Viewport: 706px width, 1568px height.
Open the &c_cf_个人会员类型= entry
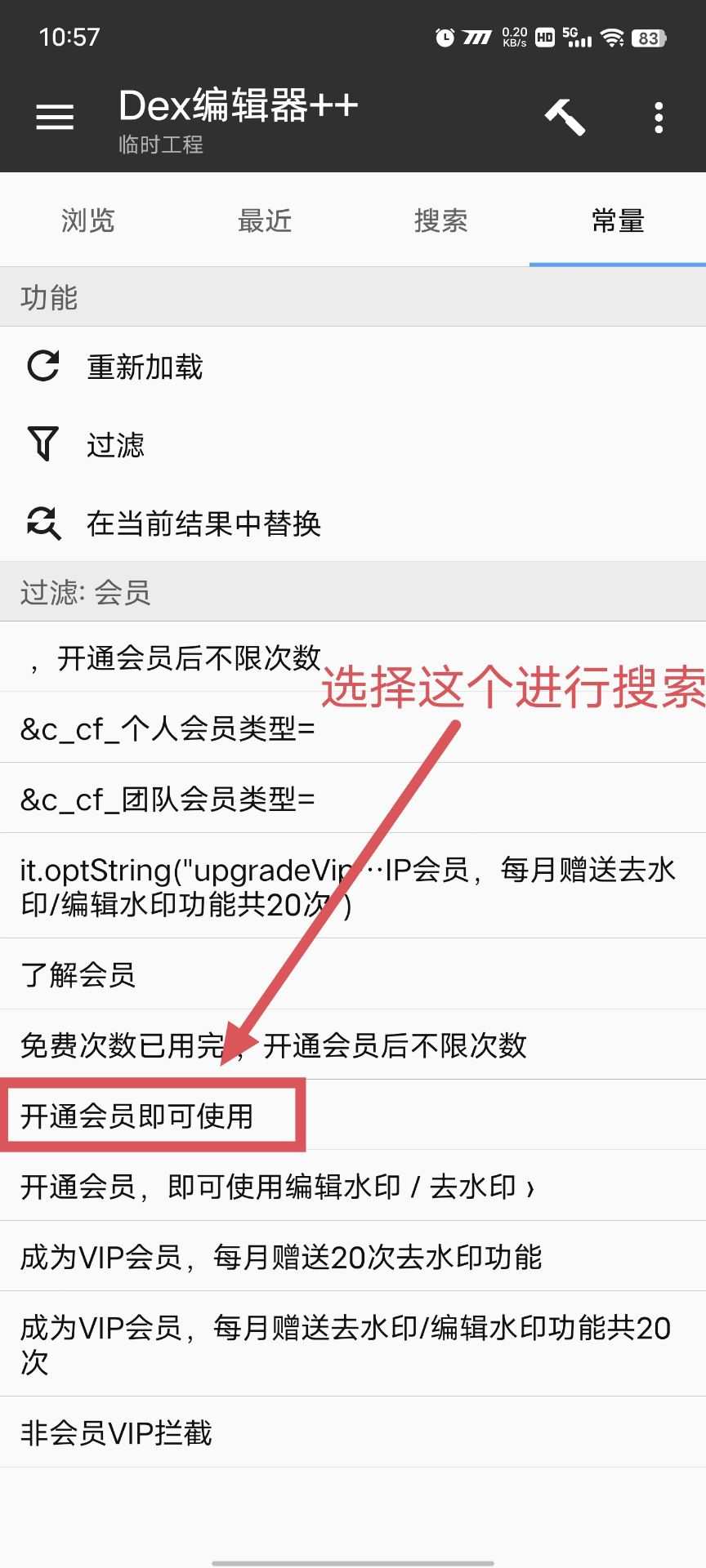click(x=353, y=728)
